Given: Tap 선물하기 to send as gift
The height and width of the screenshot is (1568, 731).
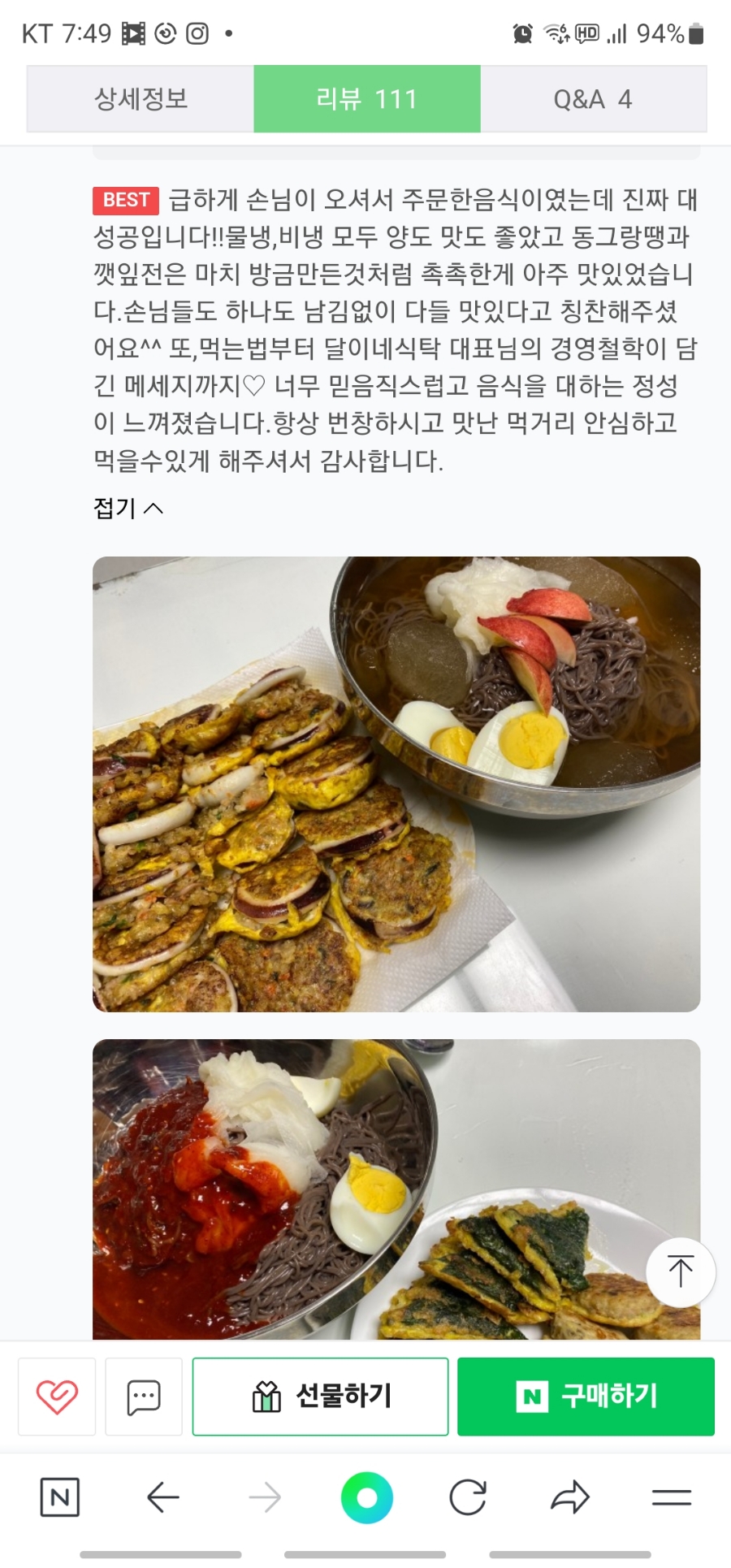Looking at the screenshot, I should [x=320, y=1397].
